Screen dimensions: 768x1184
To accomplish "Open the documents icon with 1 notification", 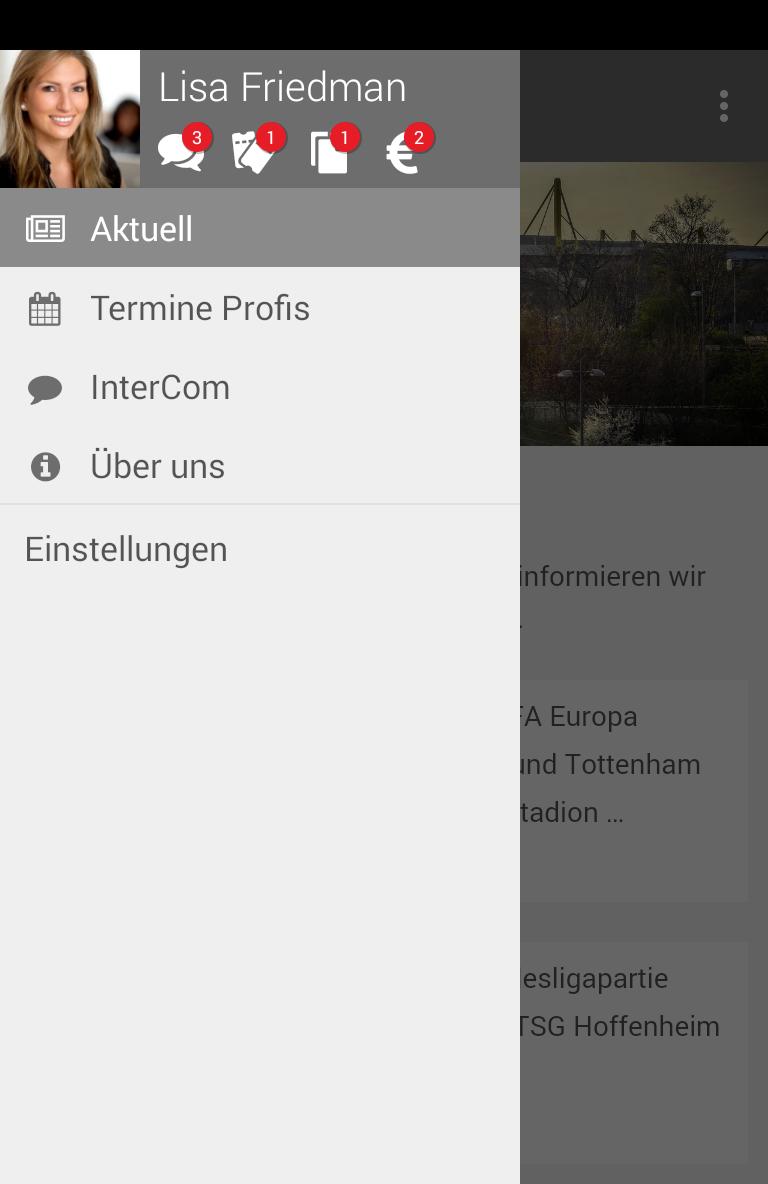I will click(329, 153).
